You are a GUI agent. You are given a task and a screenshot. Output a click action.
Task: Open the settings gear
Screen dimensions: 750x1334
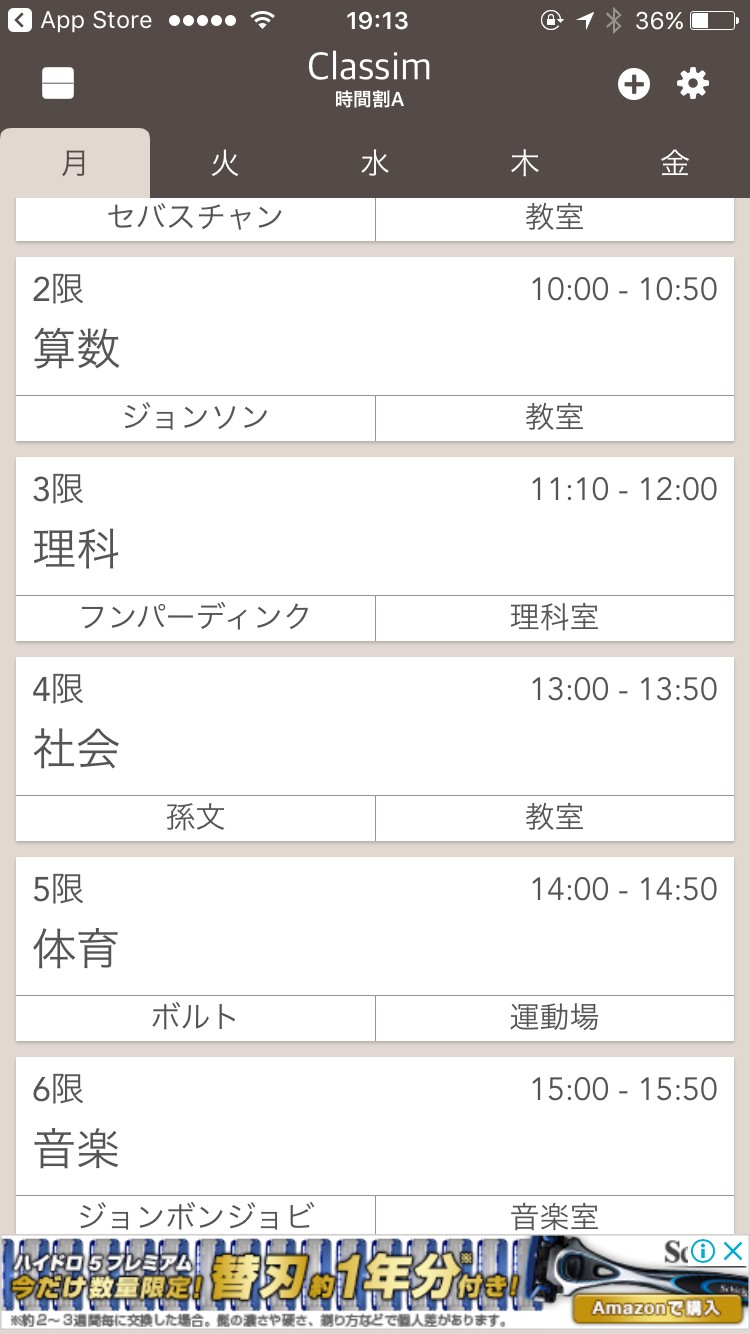coord(693,83)
